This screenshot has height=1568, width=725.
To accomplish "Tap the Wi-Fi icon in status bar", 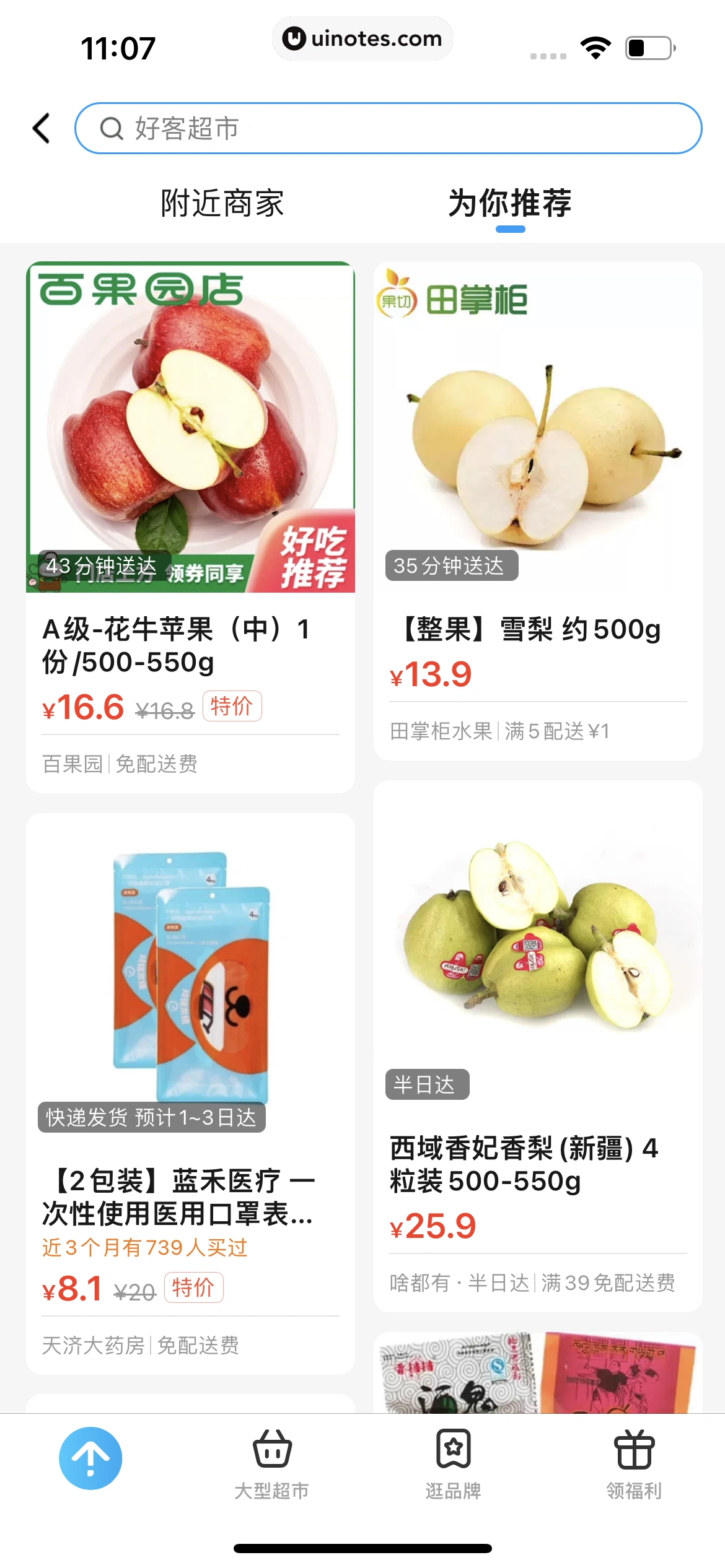I will [595, 45].
